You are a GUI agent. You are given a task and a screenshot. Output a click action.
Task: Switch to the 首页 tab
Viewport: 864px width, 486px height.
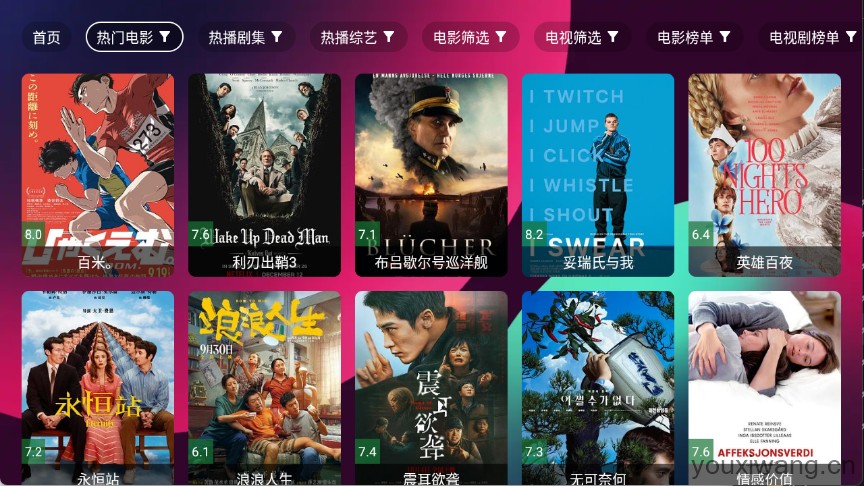pyautogui.click(x=46, y=37)
